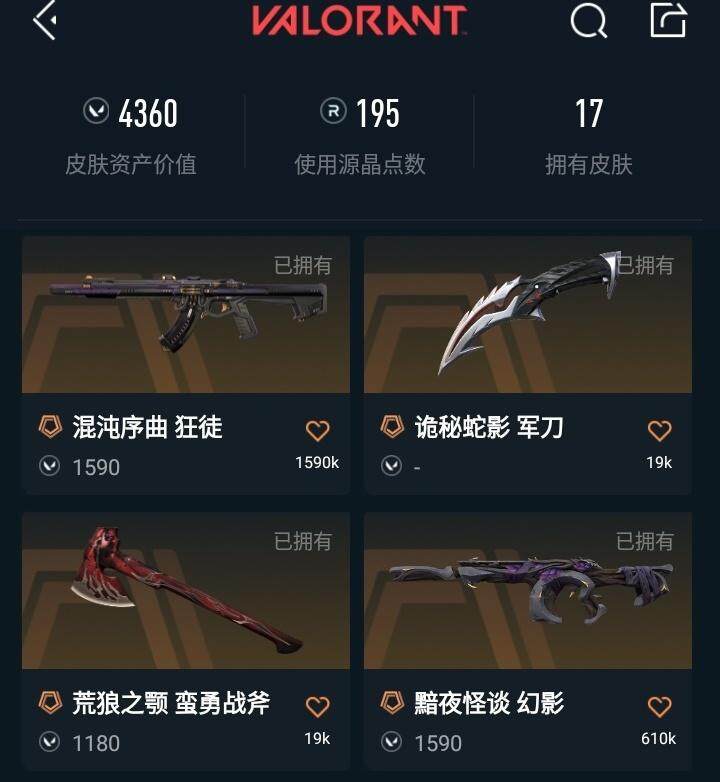The height and width of the screenshot is (782, 720).
Task: Open the 混沌序曲 狂徒 skin card
Action: 186,316
